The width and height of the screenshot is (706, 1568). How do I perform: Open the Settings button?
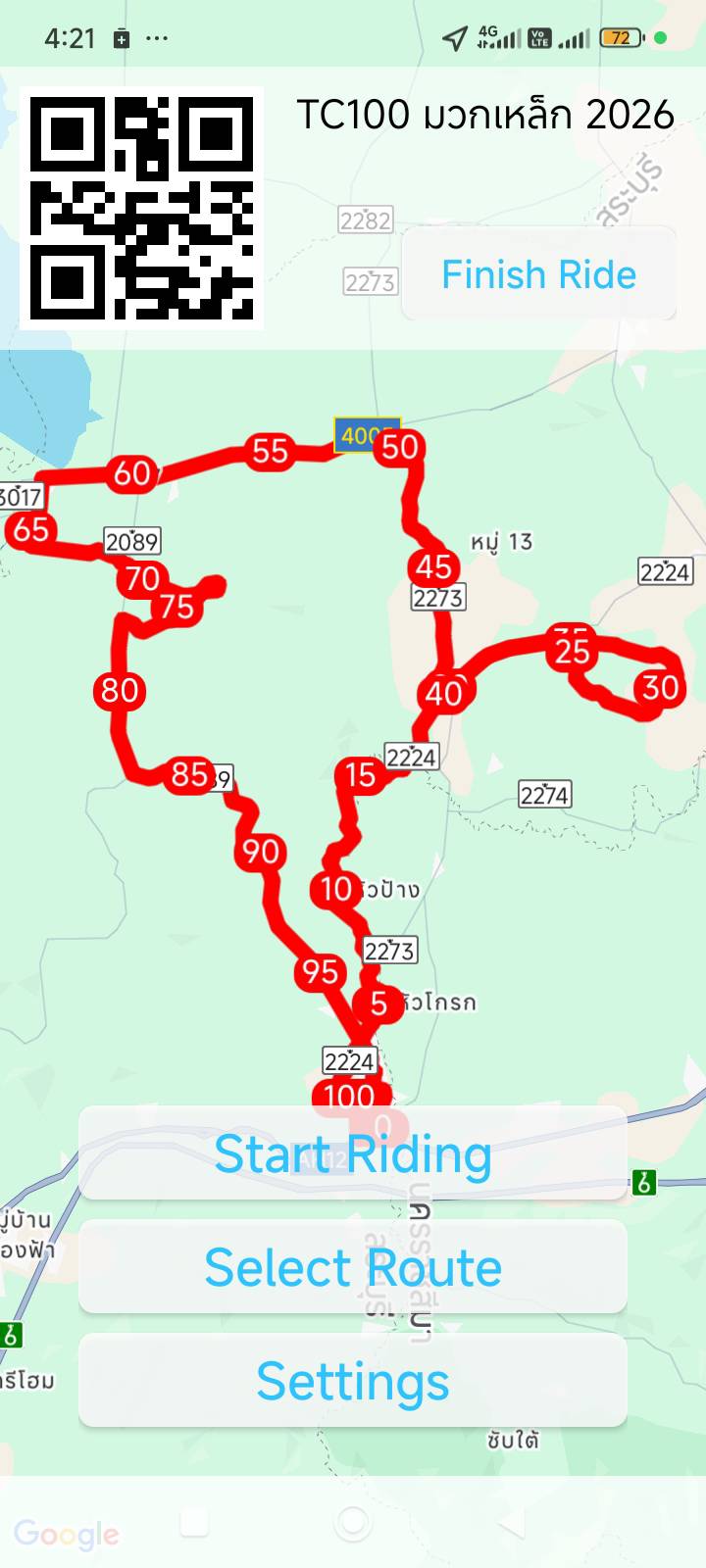click(x=353, y=1381)
